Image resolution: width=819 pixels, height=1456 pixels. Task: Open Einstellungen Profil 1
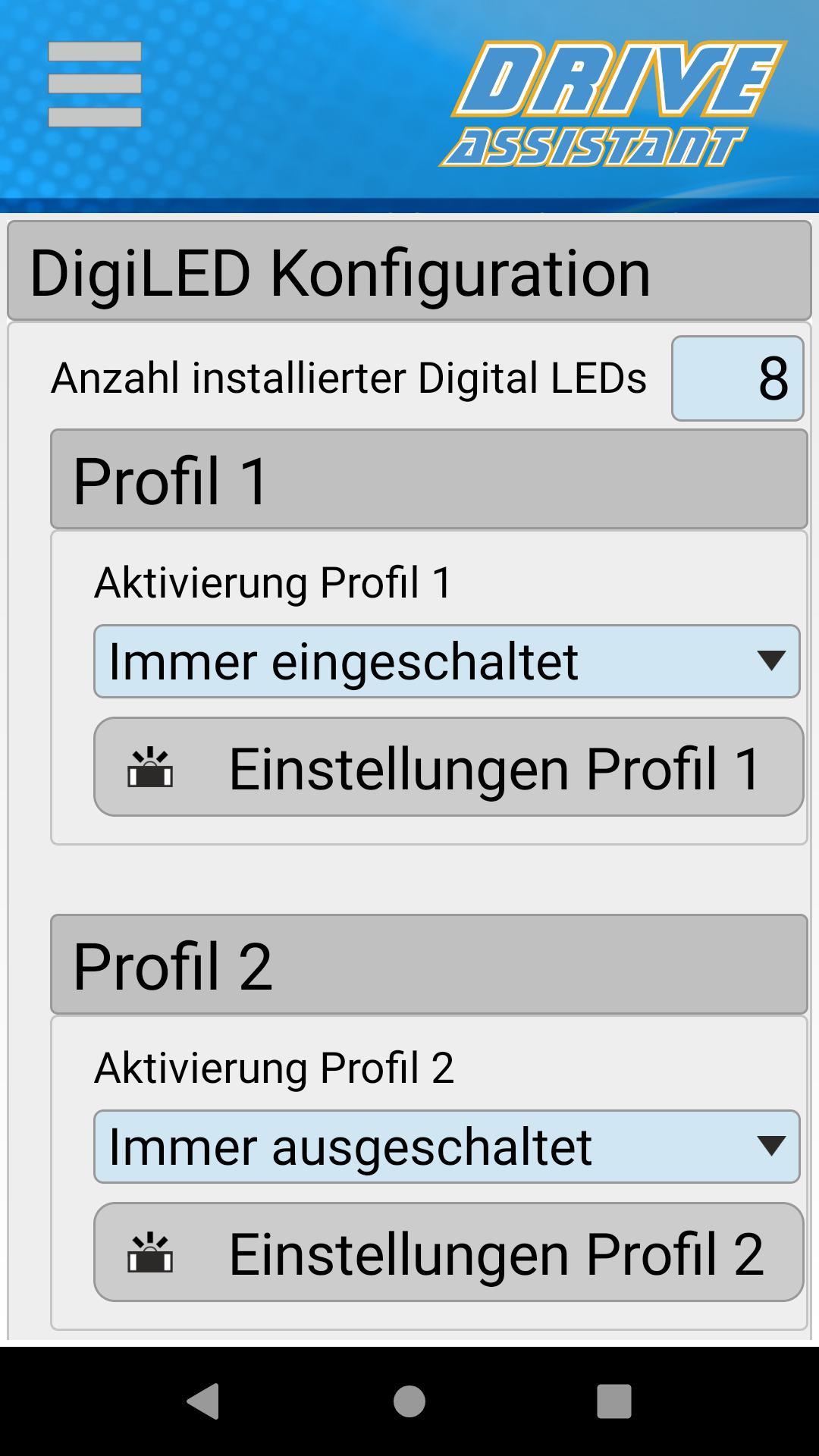pyautogui.click(x=448, y=767)
